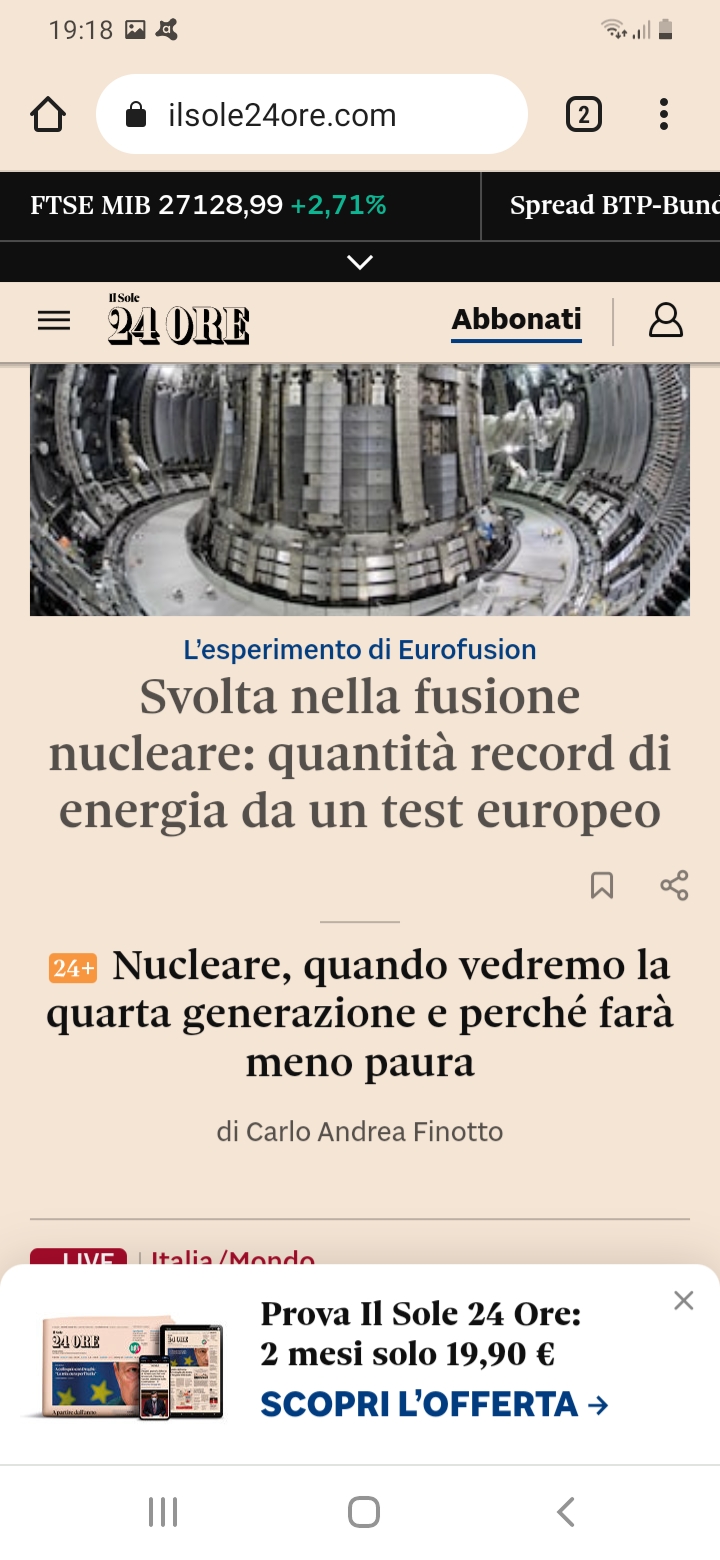Open the tab switcher showing 2 tabs

(584, 115)
